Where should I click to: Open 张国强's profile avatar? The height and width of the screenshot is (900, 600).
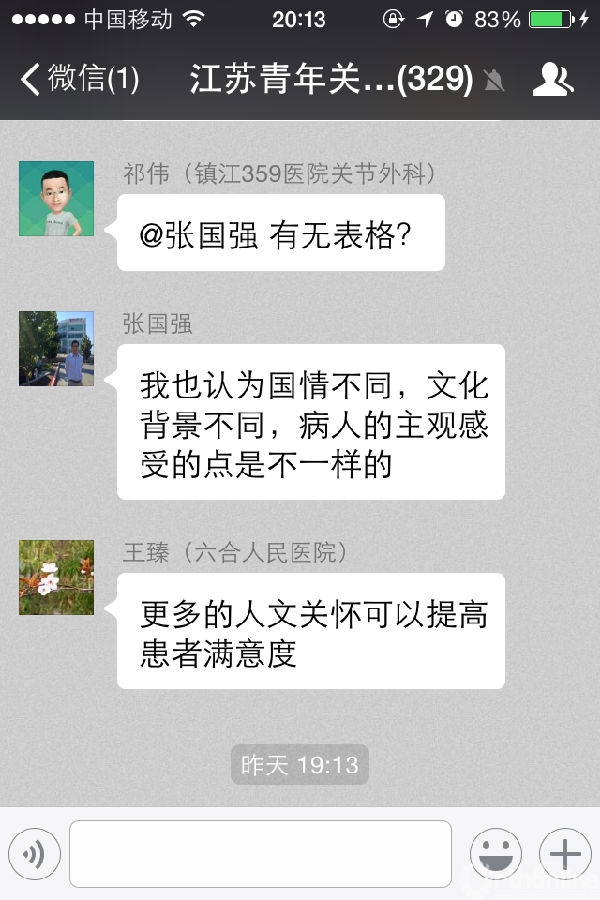pos(56,348)
